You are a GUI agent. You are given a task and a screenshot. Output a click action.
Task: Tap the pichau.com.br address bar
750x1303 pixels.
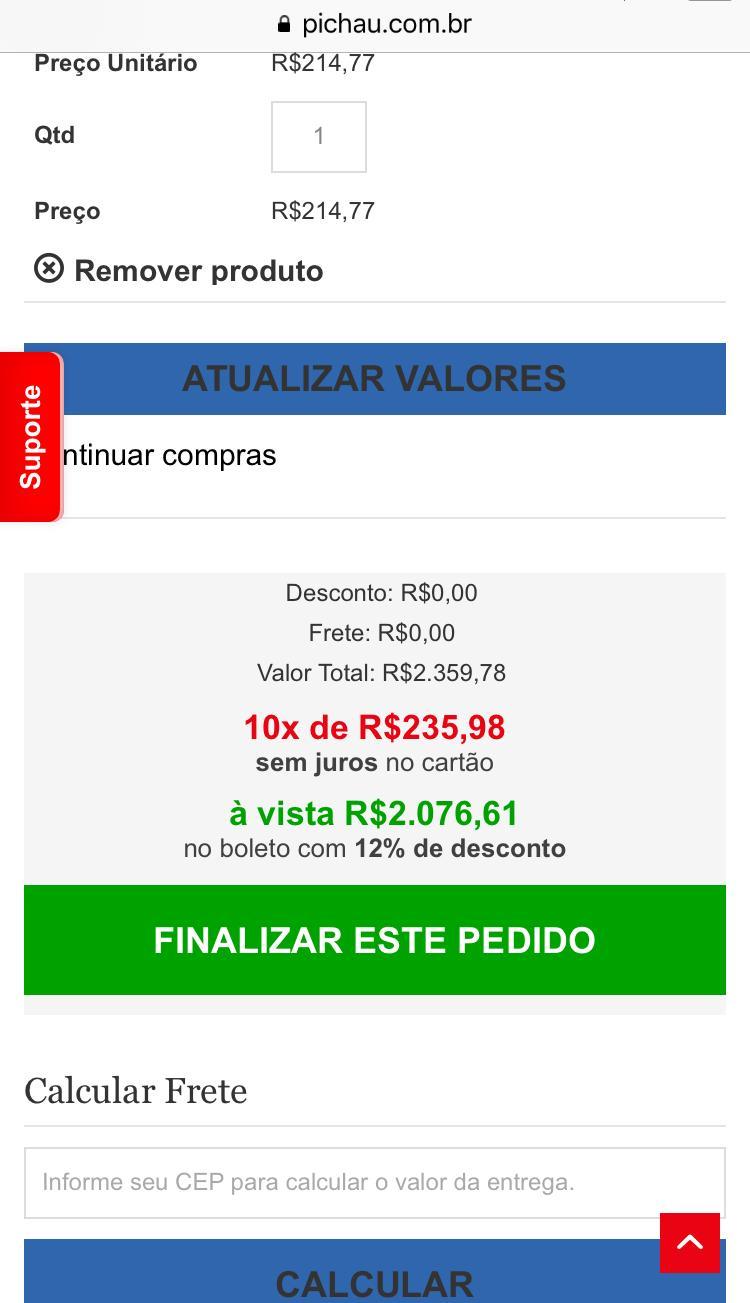coord(375,24)
